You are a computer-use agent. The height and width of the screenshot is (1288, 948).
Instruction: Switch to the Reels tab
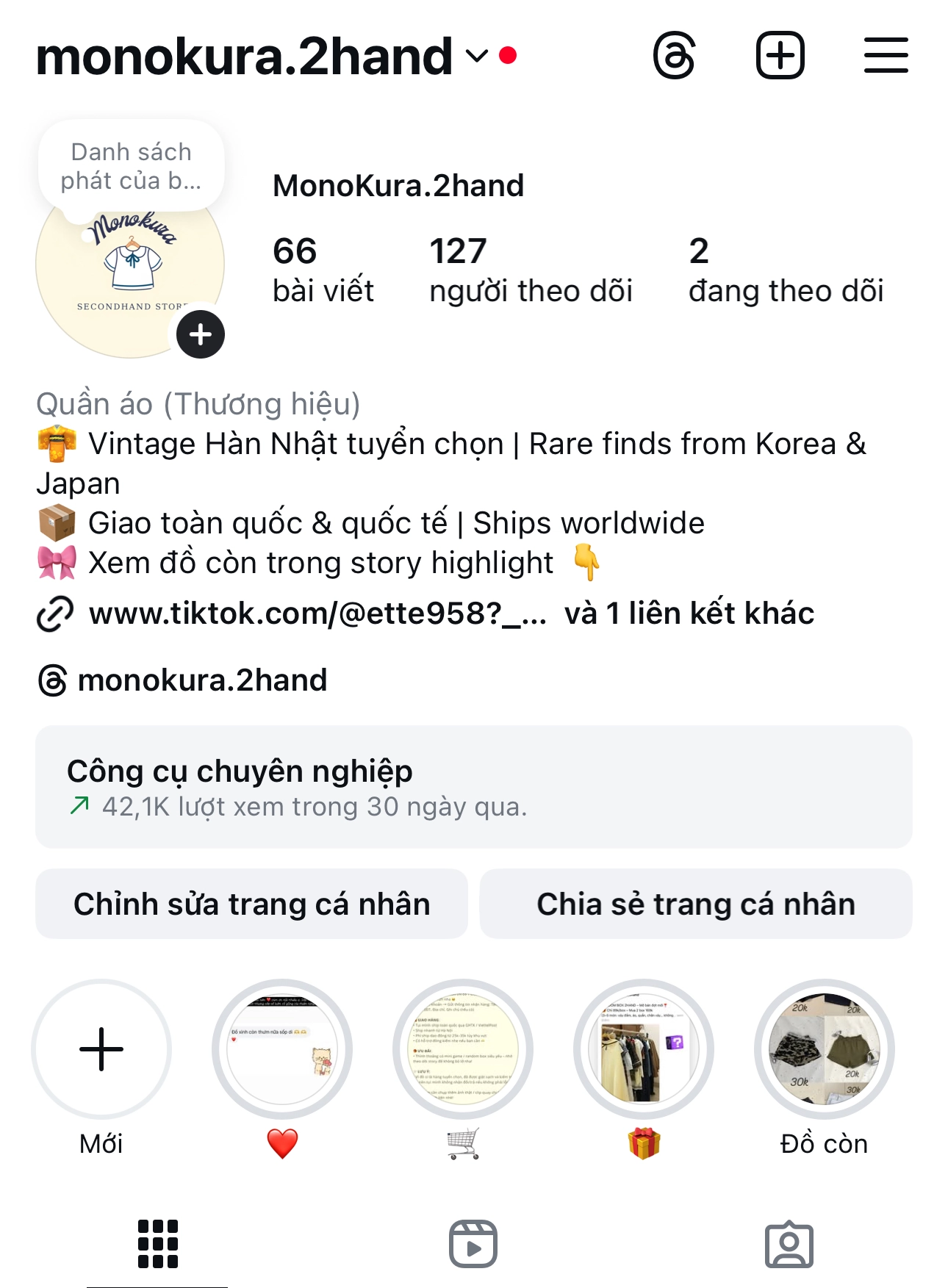[x=473, y=1244]
